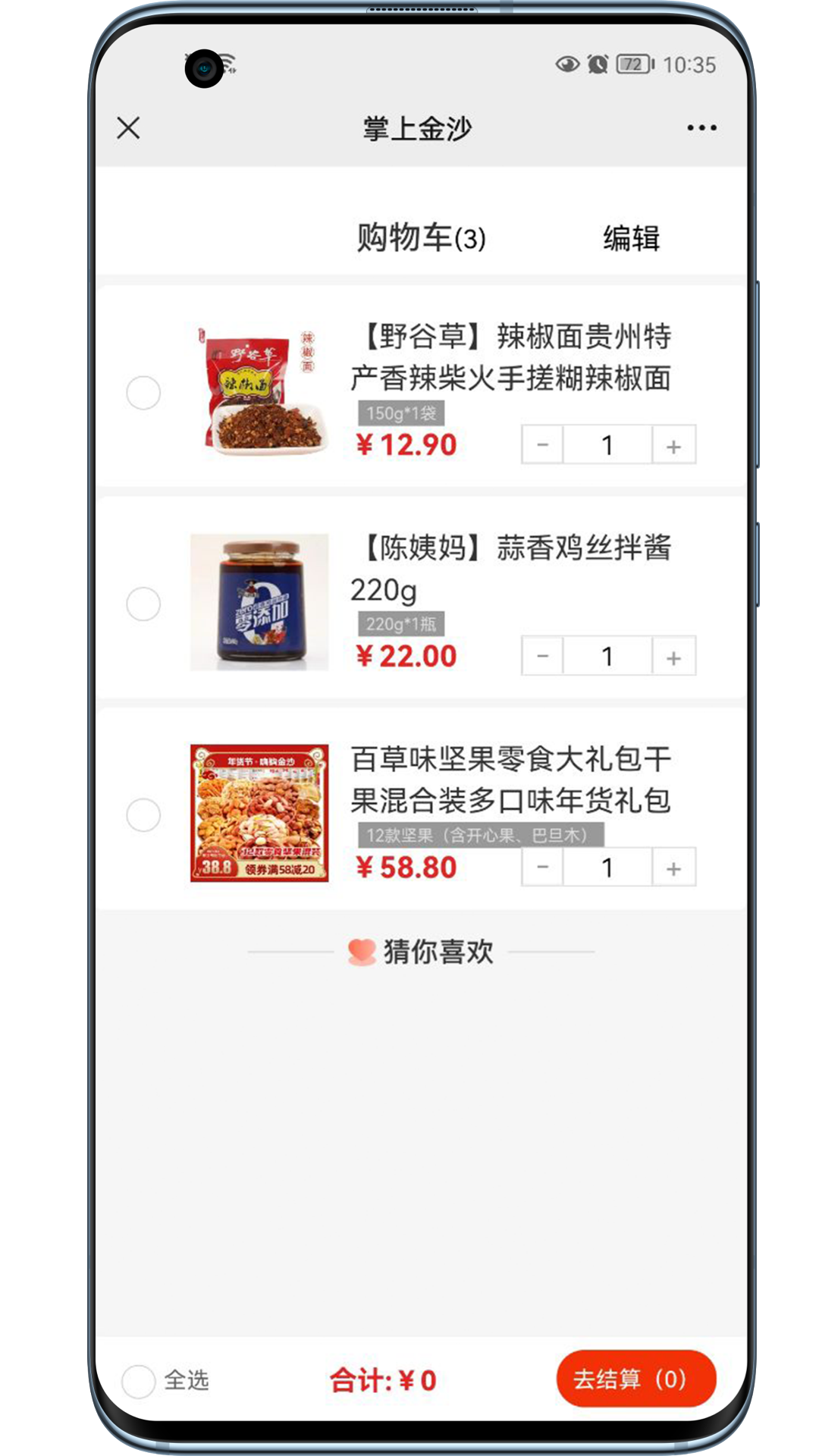
Task: Decrease quantity of 百草味坚果礼包
Action: (543, 868)
